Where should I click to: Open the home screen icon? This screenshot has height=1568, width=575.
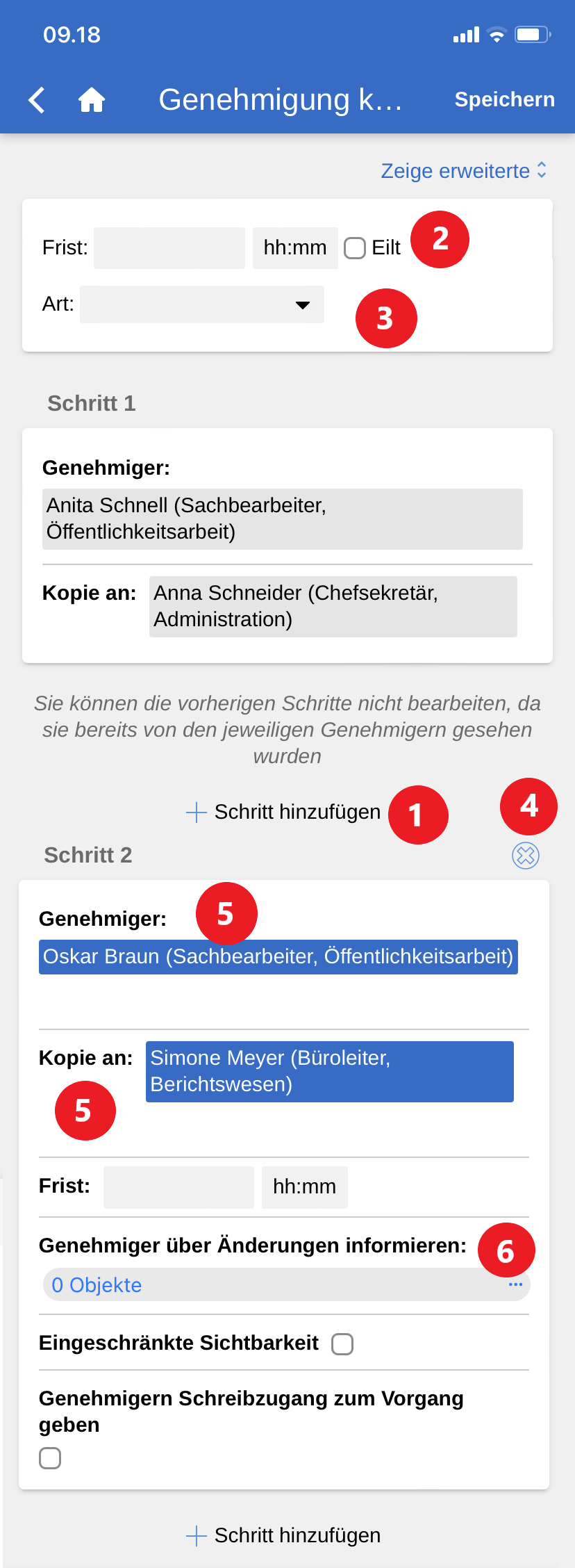tap(91, 100)
